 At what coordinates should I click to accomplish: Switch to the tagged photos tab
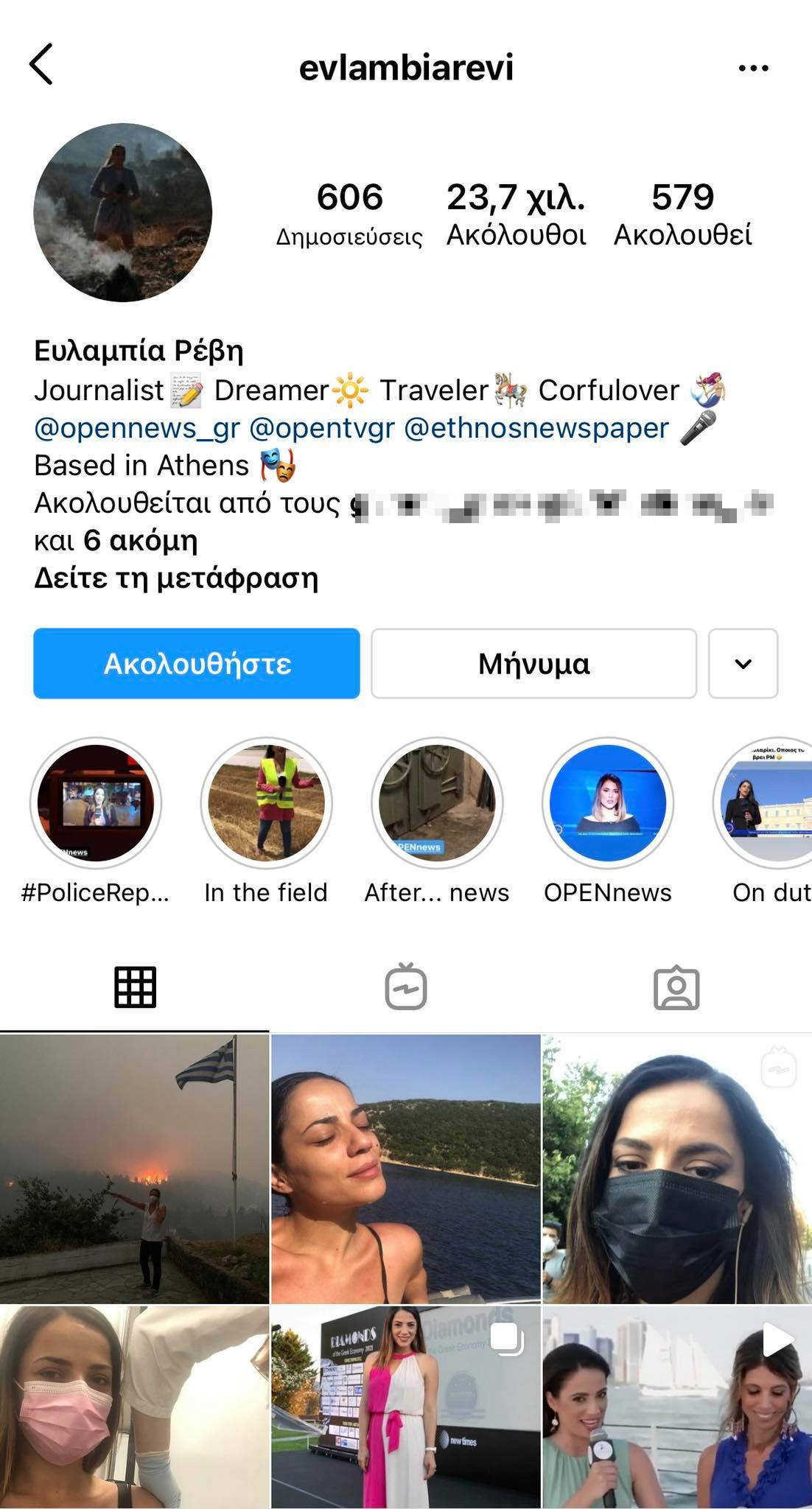click(676, 987)
